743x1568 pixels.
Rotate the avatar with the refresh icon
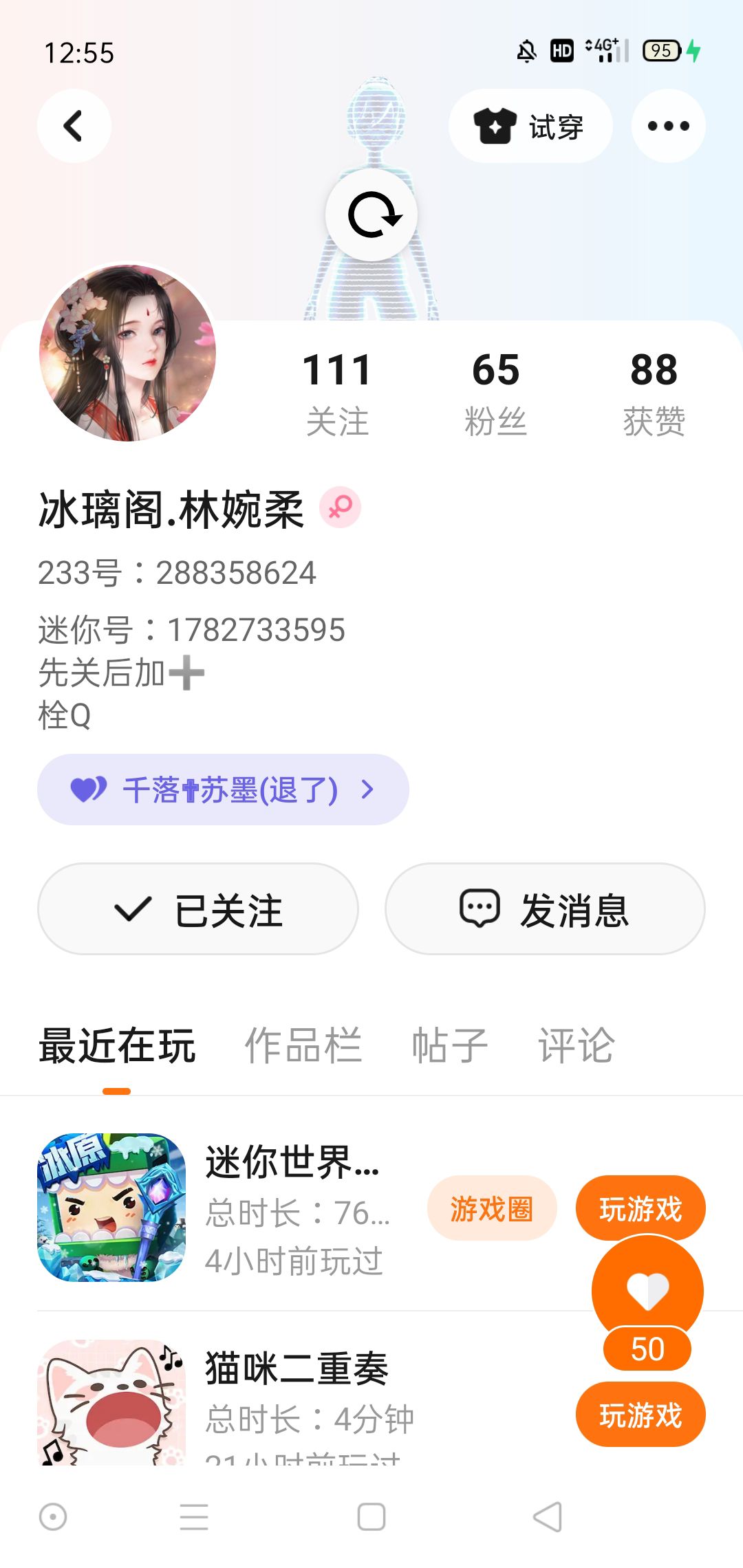click(x=371, y=215)
